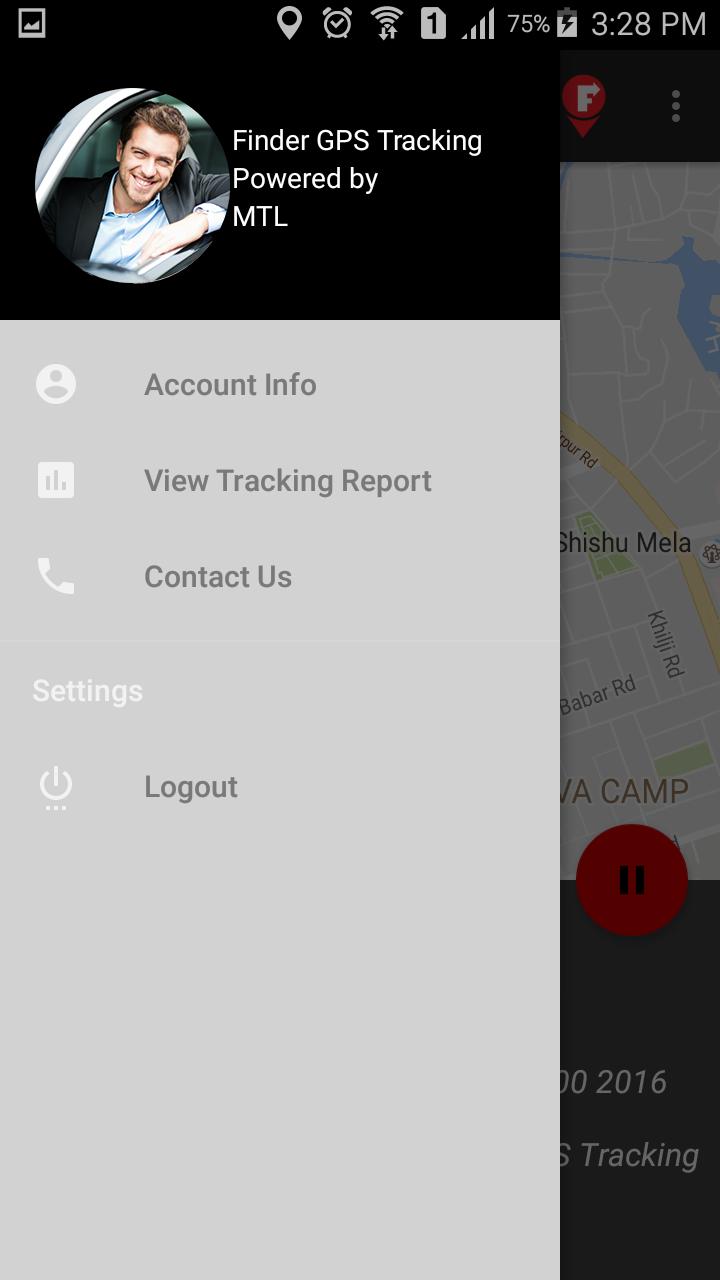The image size is (720, 1280).
Task: Pause tracking with the red pause button
Action: pos(630,878)
